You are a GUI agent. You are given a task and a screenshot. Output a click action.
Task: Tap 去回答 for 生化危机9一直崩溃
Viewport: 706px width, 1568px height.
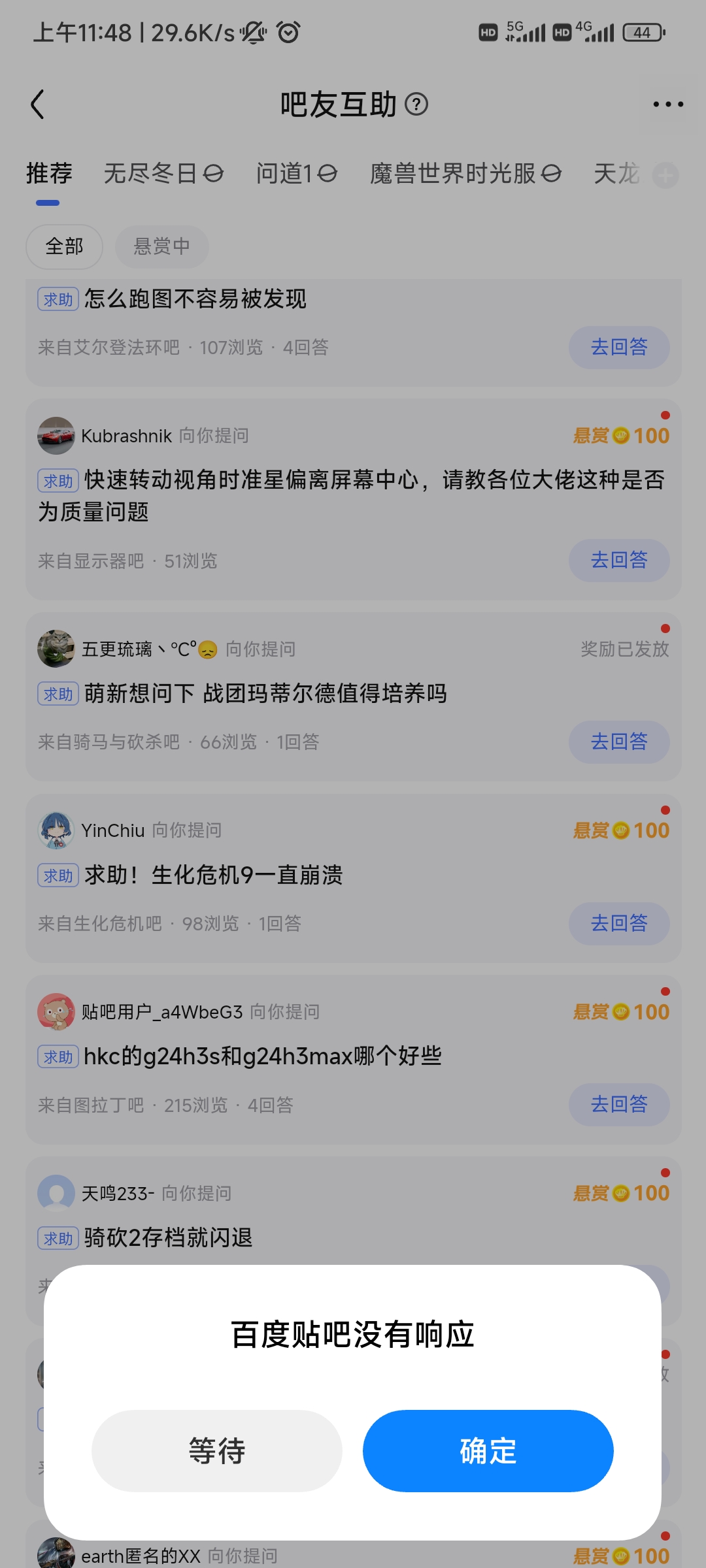click(618, 923)
